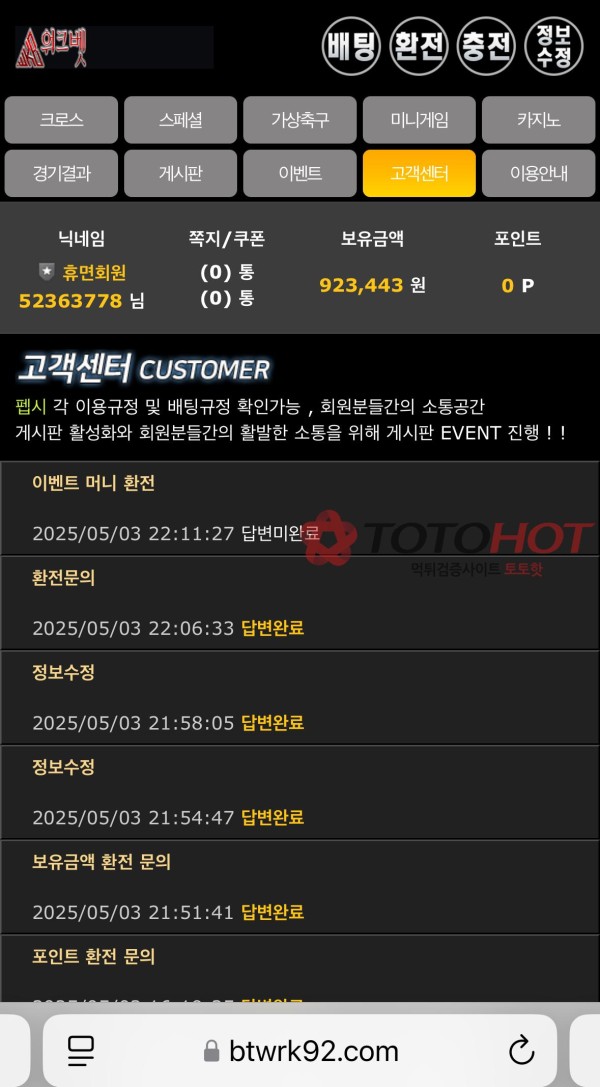This screenshot has height=1087, width=600.
Task: View 경기결과 match results
Action: (61, 173)
